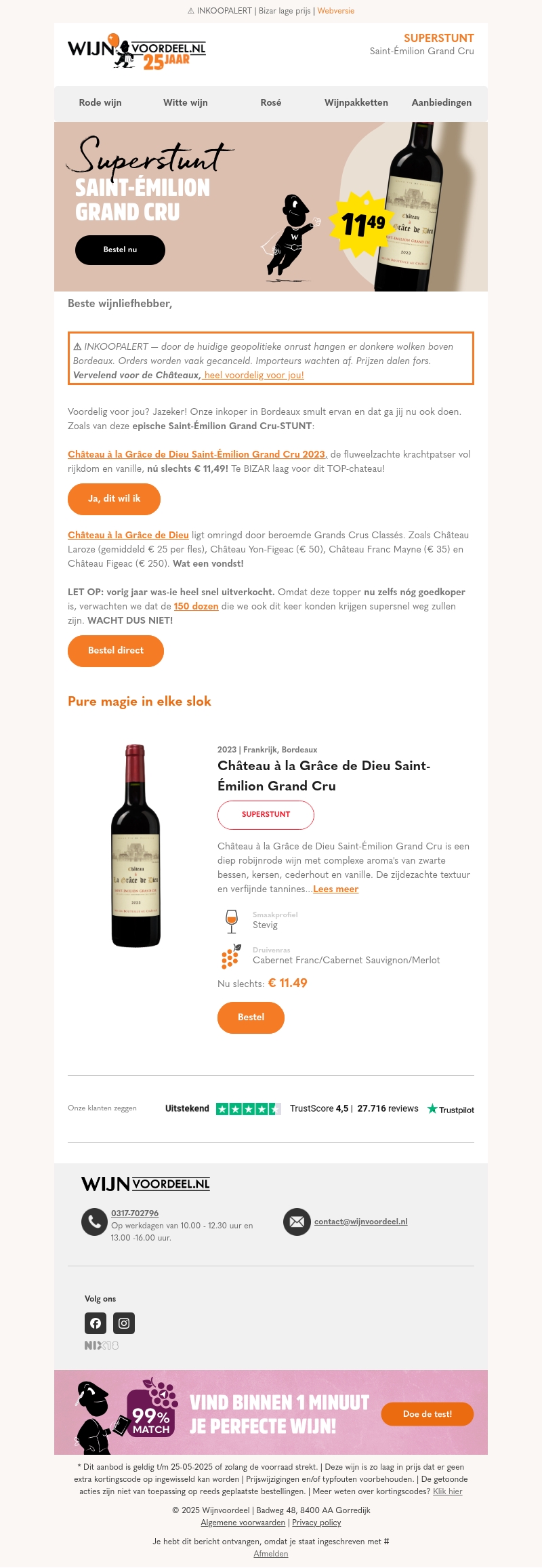
Task: Tap the SUPERSTUNT badge button
Action: (x=266, y=815)
